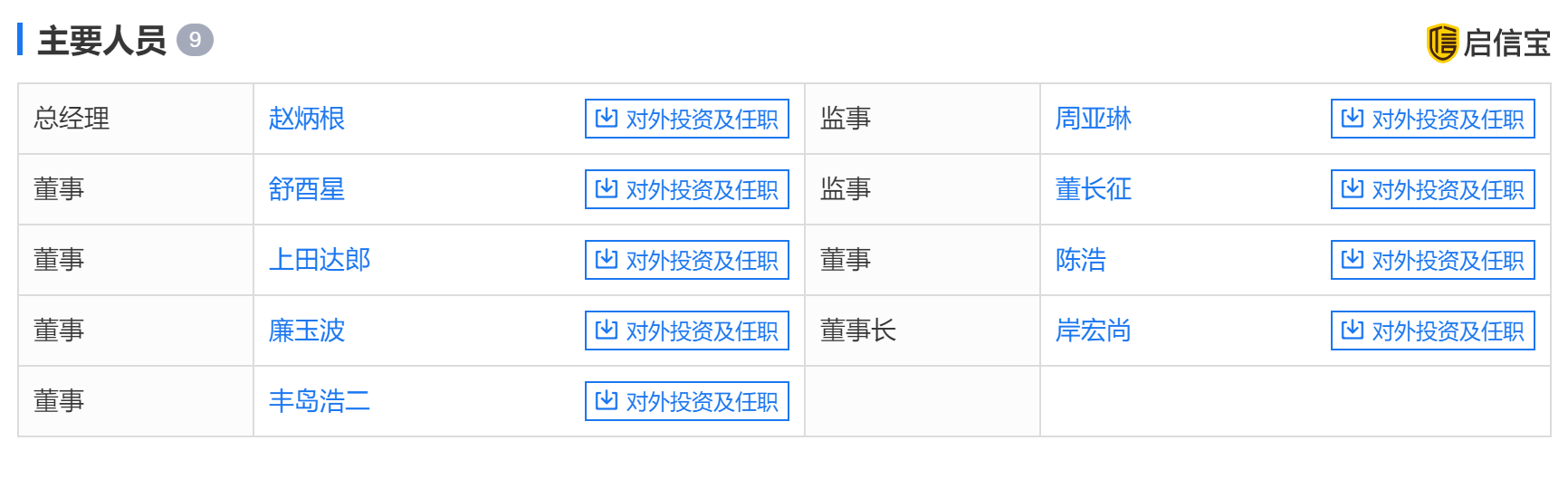View 上田达郎's 对外投资及任职
Image resolution: width=1568 pixels, height=479 pixels.
point(687,260)
